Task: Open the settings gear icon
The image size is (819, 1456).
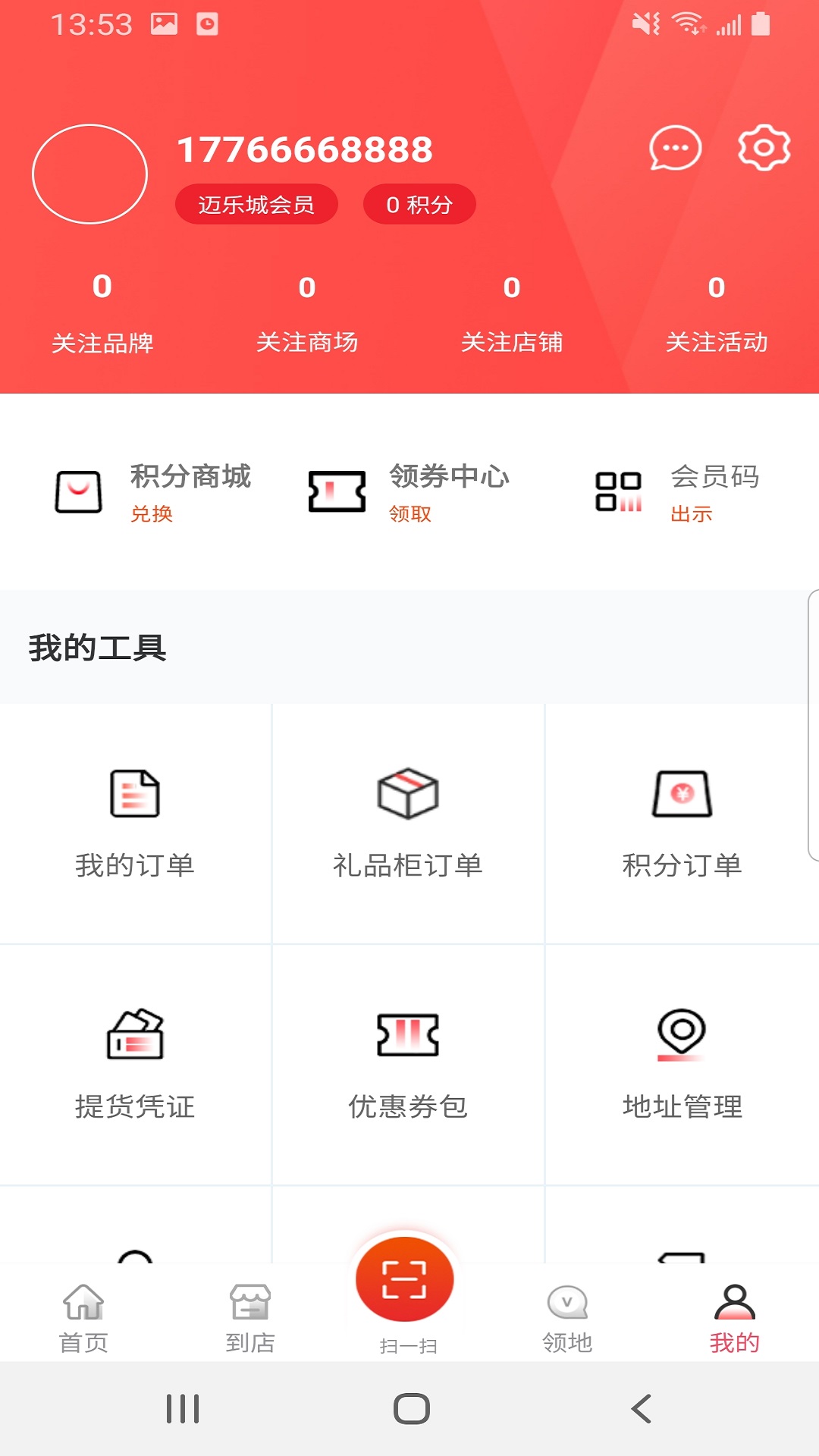Action: coord(764,147)
